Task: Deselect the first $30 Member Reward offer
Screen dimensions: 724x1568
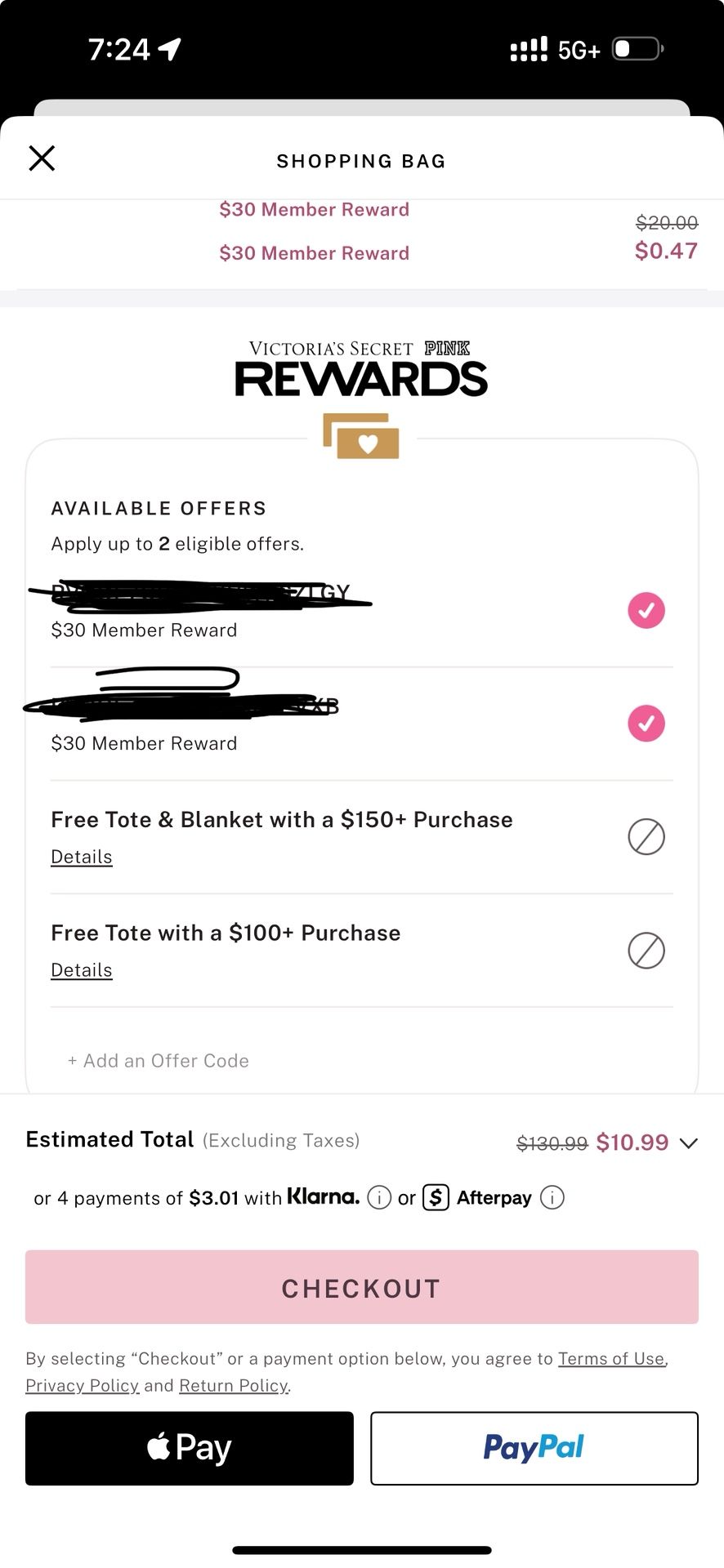Action: pos(646,610)
